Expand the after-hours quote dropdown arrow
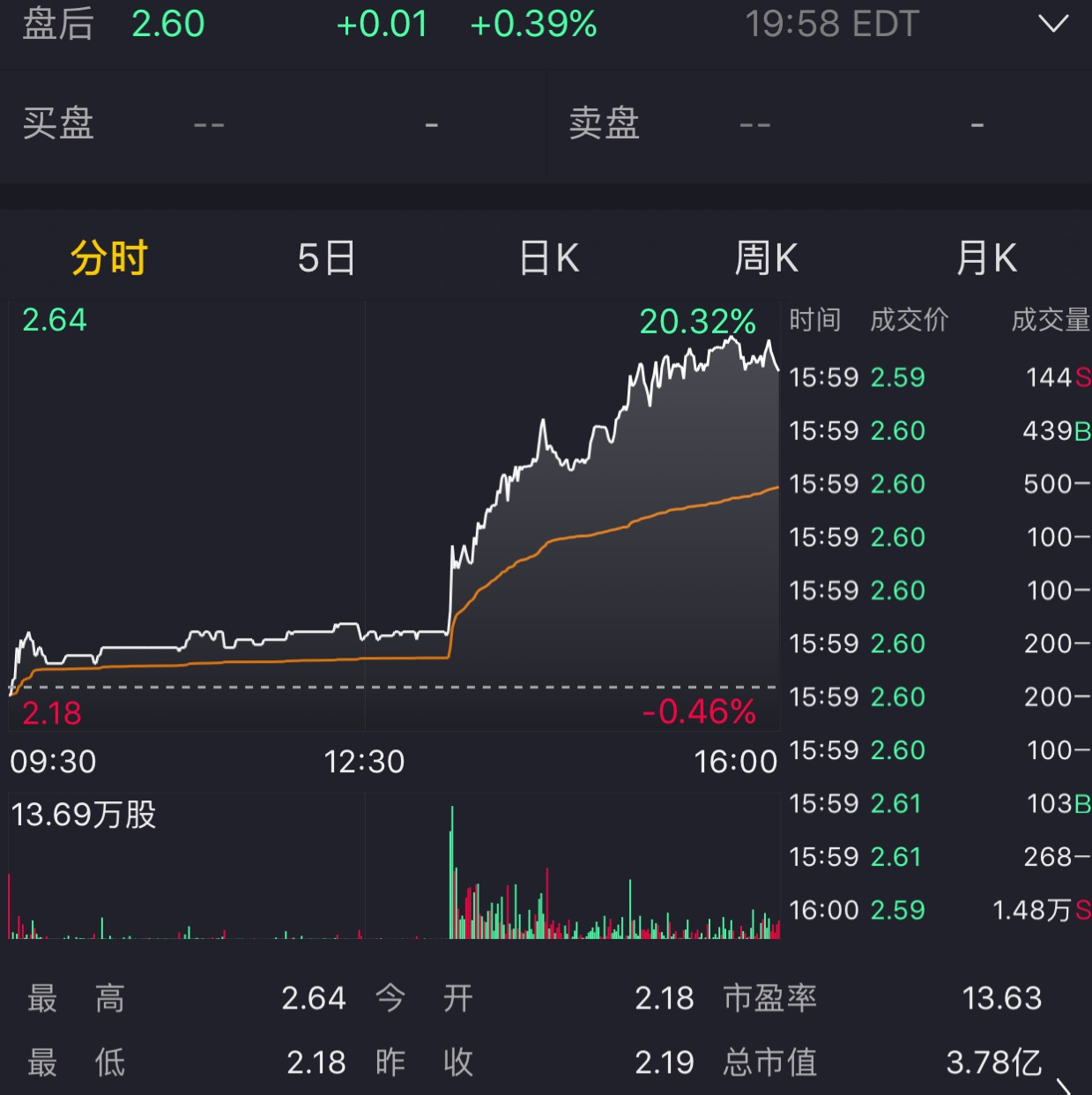 click(x=1052, y=24)
